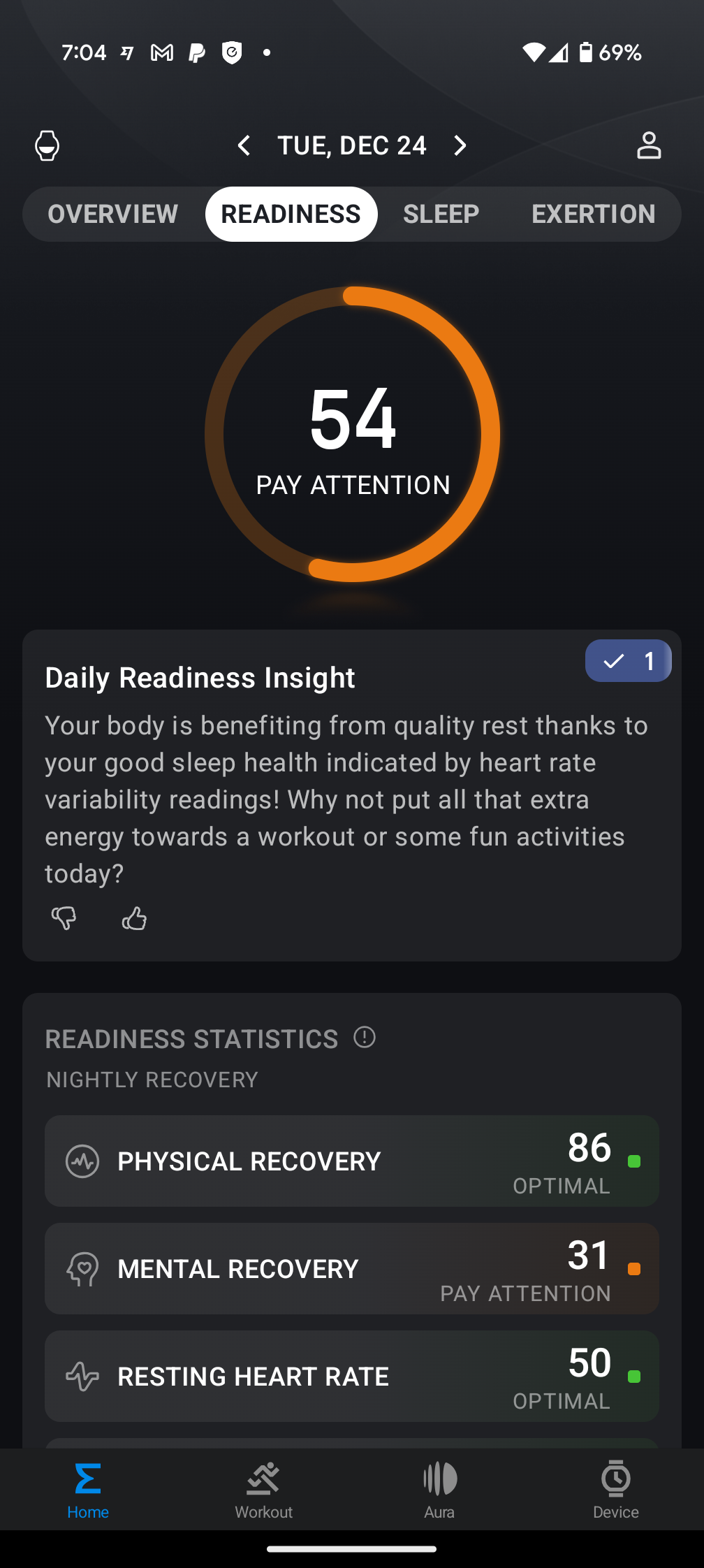Open Mental Recovery details
704x1568 pixels.
coord(352,1268)
